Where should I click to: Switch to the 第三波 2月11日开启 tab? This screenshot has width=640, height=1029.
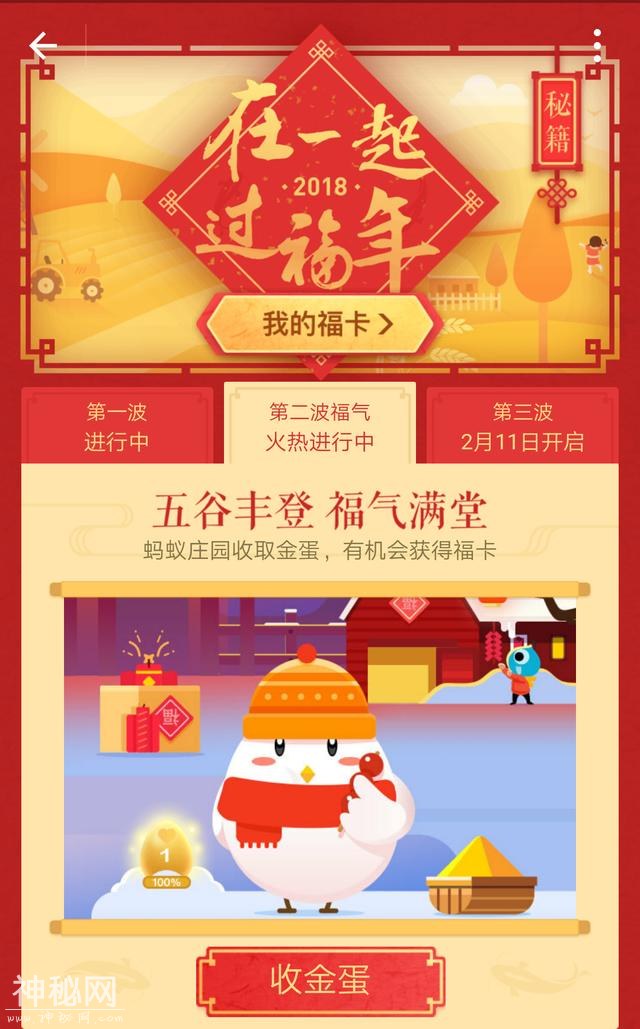523,426
